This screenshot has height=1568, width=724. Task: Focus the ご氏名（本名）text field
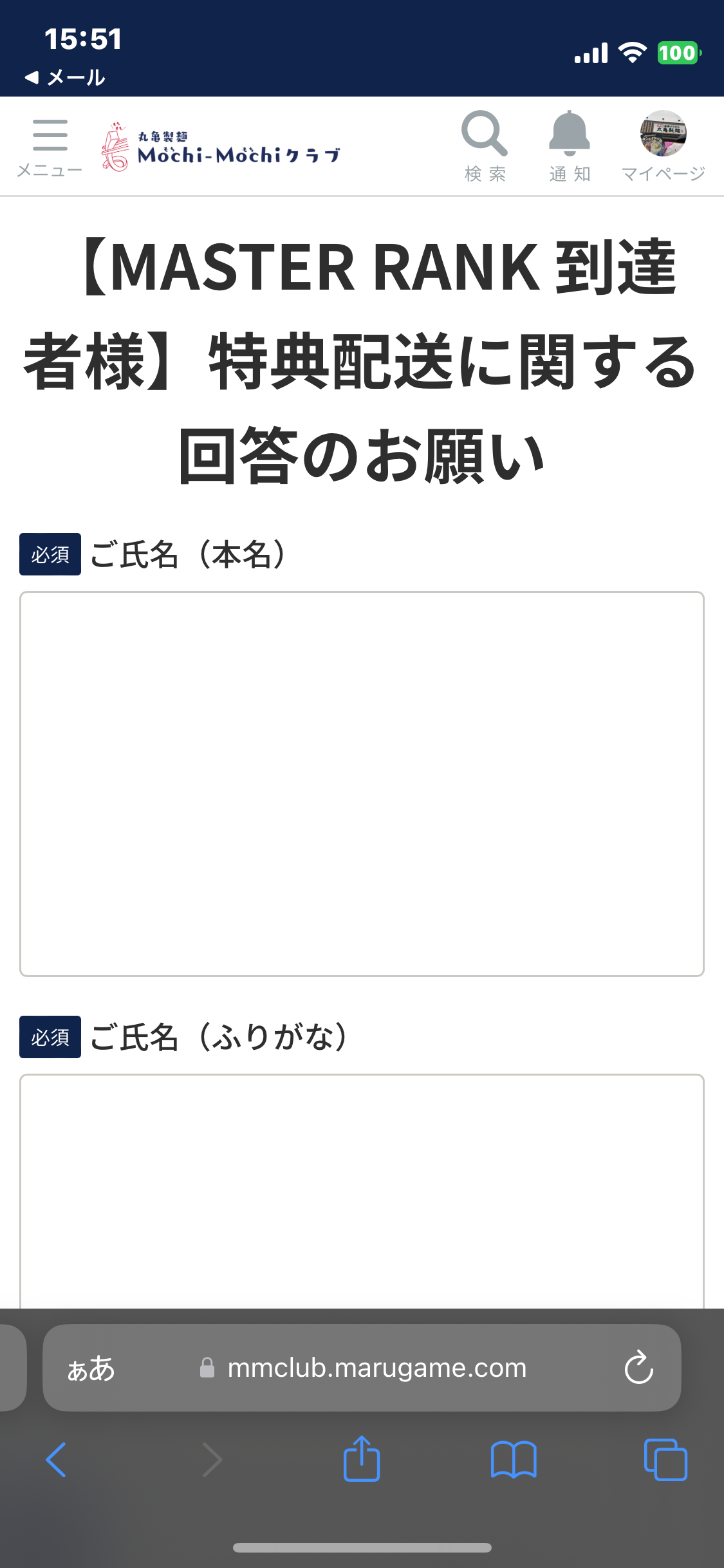[x=362, y=783]
